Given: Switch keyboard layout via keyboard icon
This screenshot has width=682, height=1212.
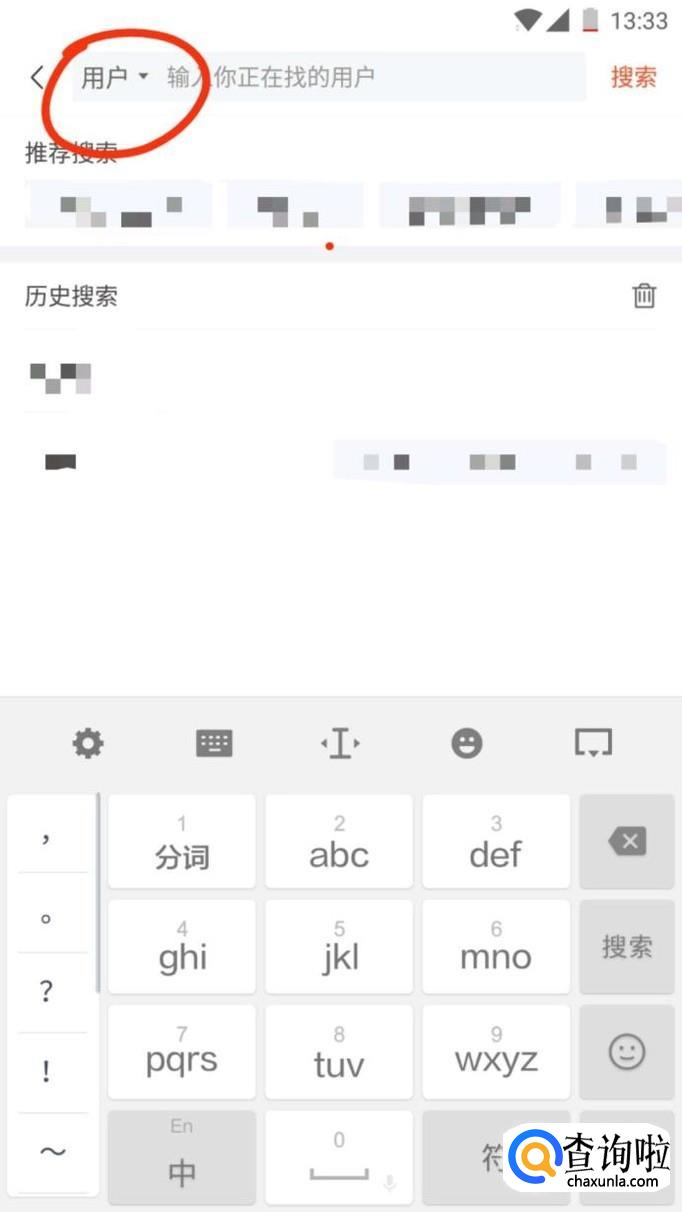Looking at the screenshot, I should click(214, 743).
